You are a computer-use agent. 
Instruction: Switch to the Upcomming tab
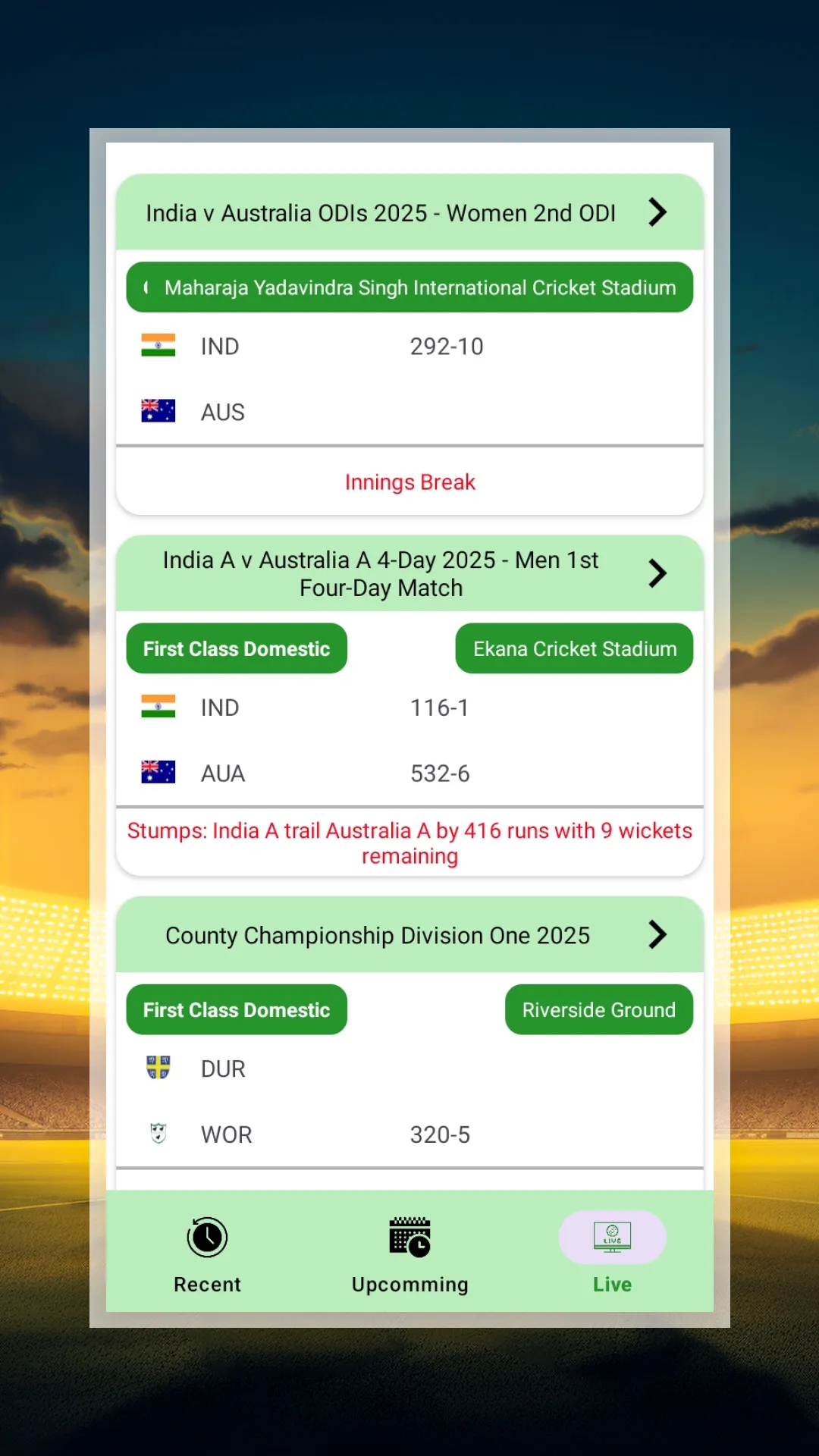[x=409, y=1254]
